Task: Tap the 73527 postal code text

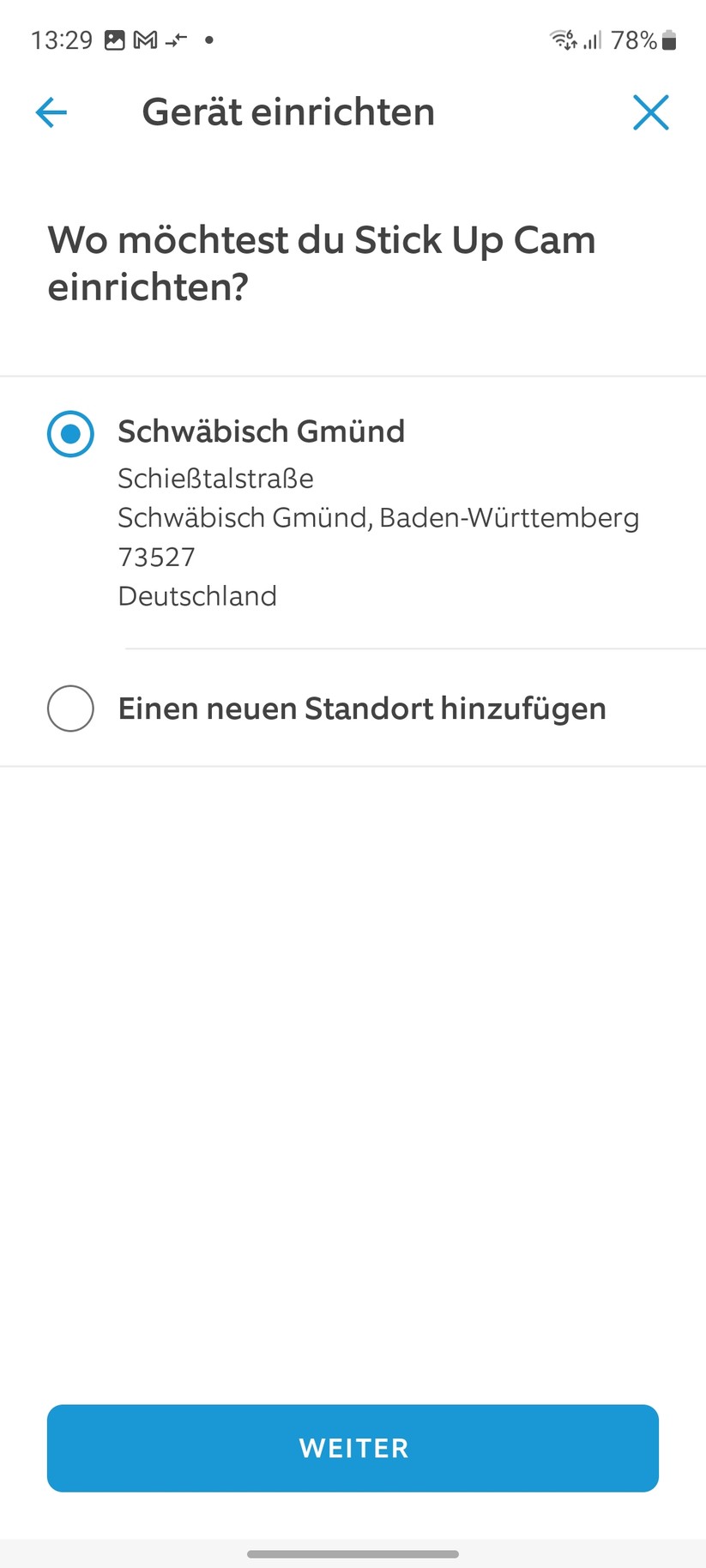Action: (154, 557)
